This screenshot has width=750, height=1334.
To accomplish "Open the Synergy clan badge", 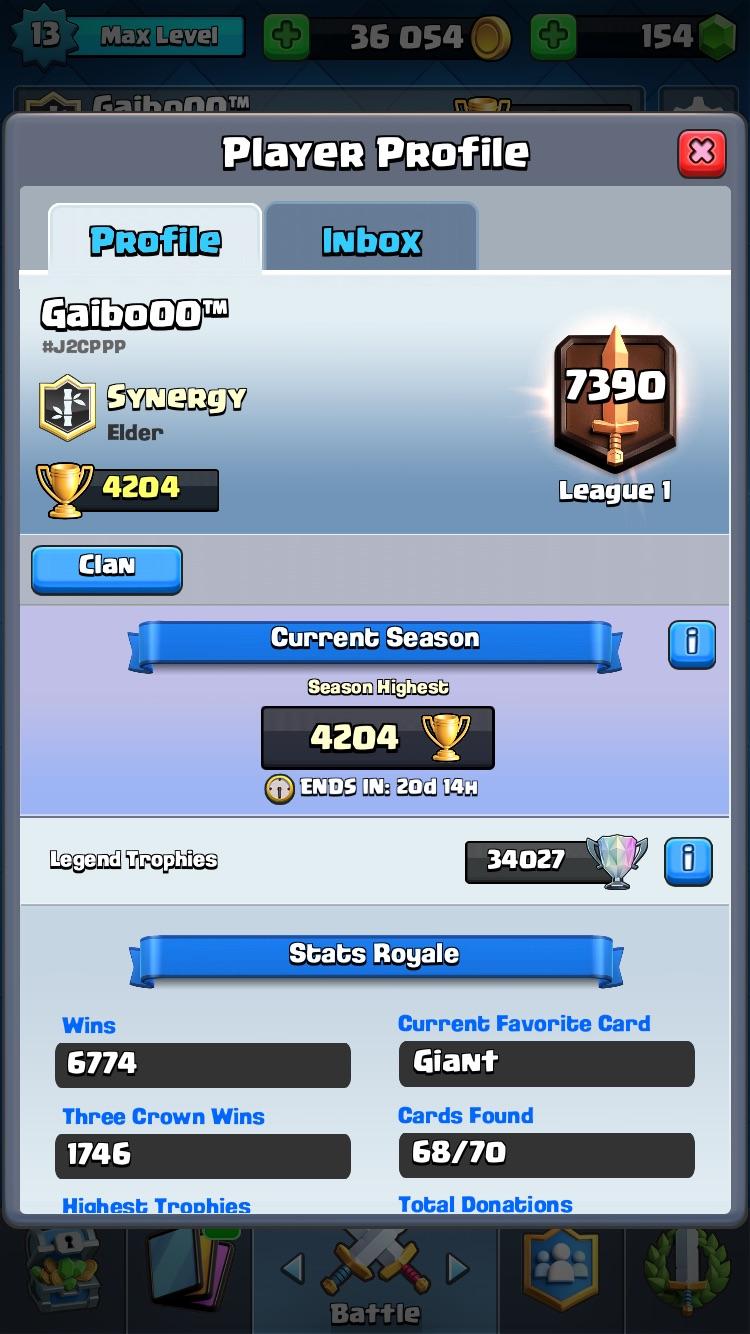I will click(x=67, y=408).
